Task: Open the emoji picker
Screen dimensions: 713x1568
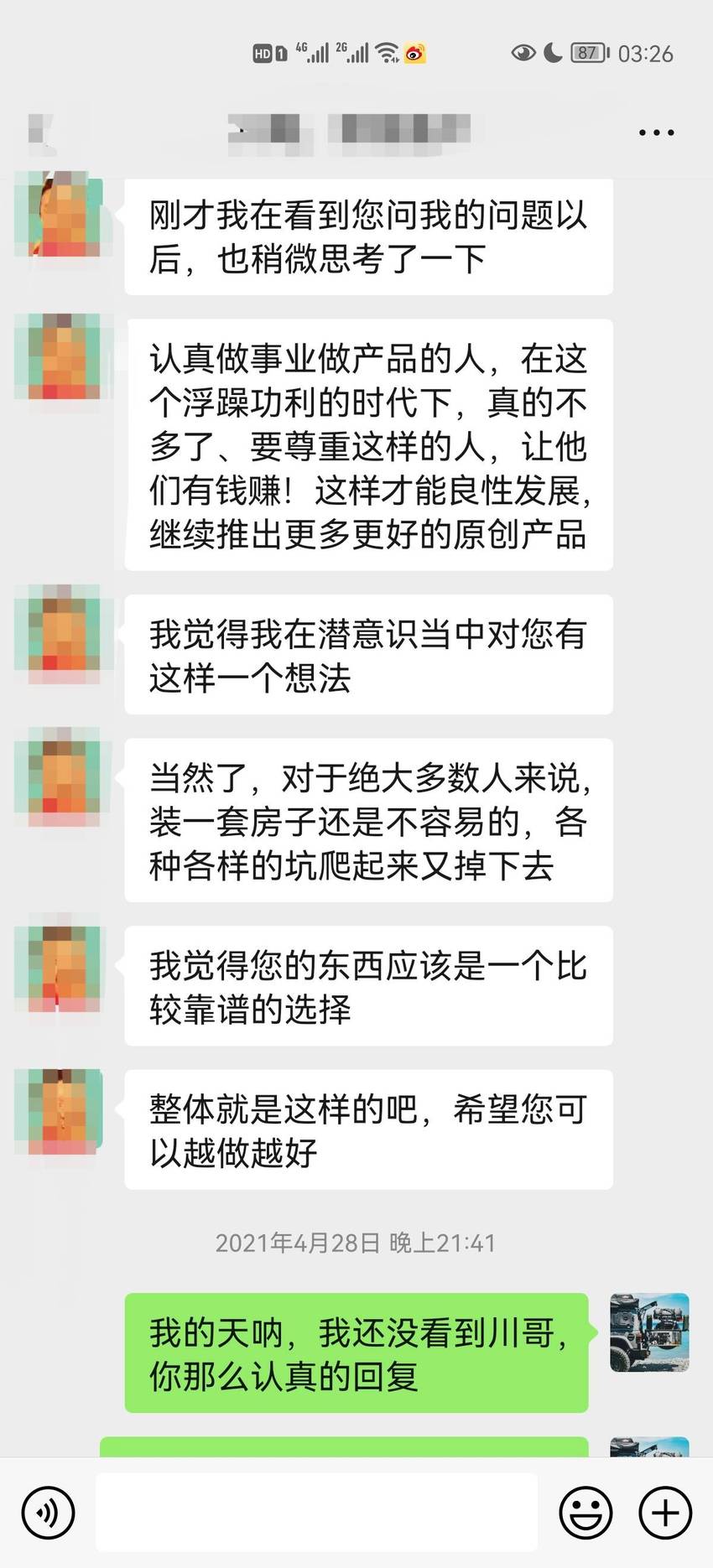Action: point(585,1513)
